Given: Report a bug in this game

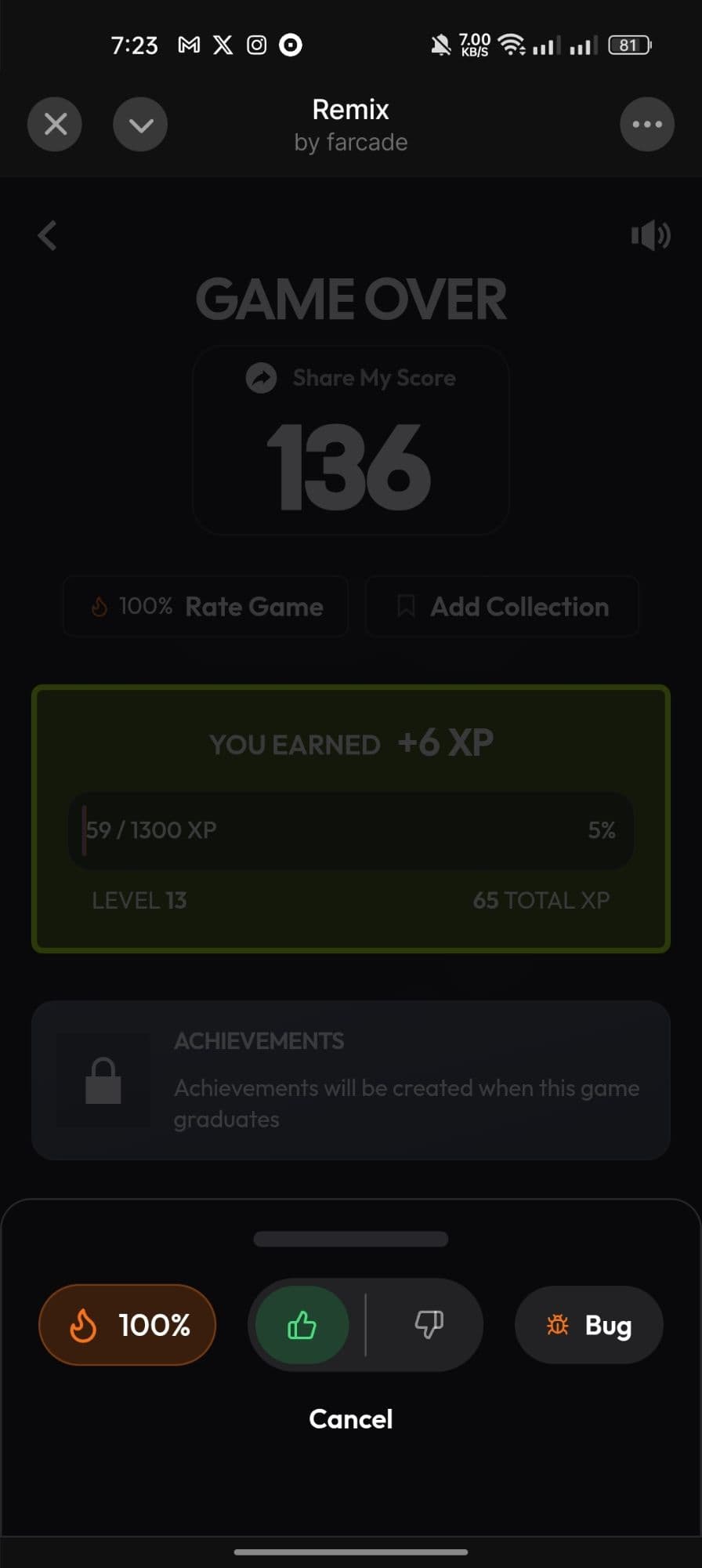Looking at the screenshot, I should coord(589,1325).
